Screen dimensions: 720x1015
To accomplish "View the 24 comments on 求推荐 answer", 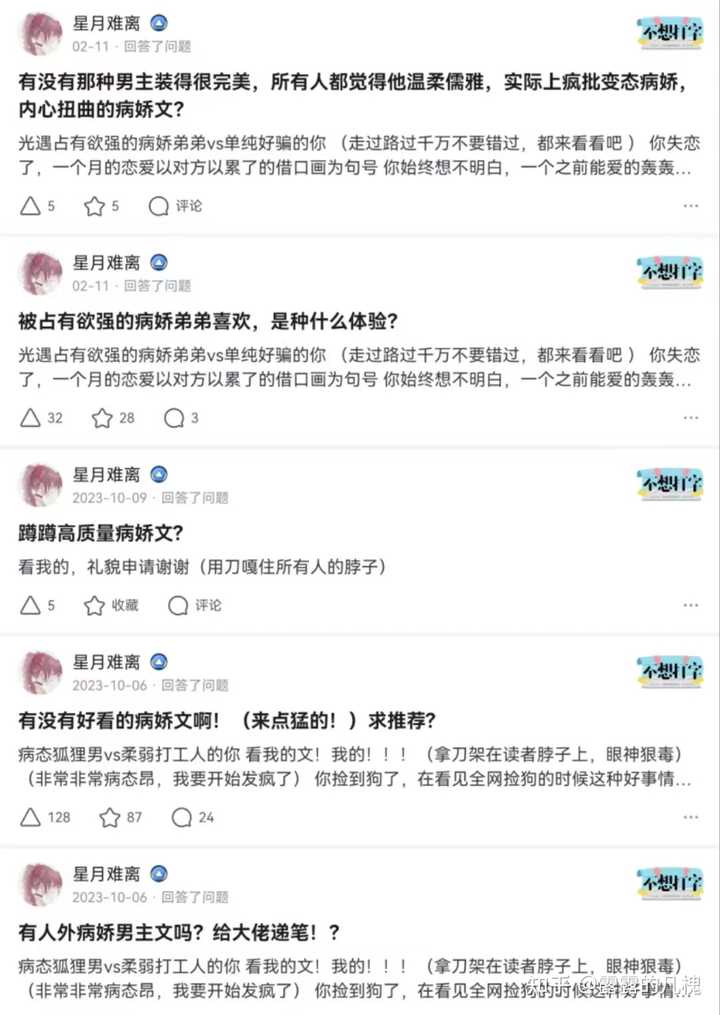I will 193,817.
